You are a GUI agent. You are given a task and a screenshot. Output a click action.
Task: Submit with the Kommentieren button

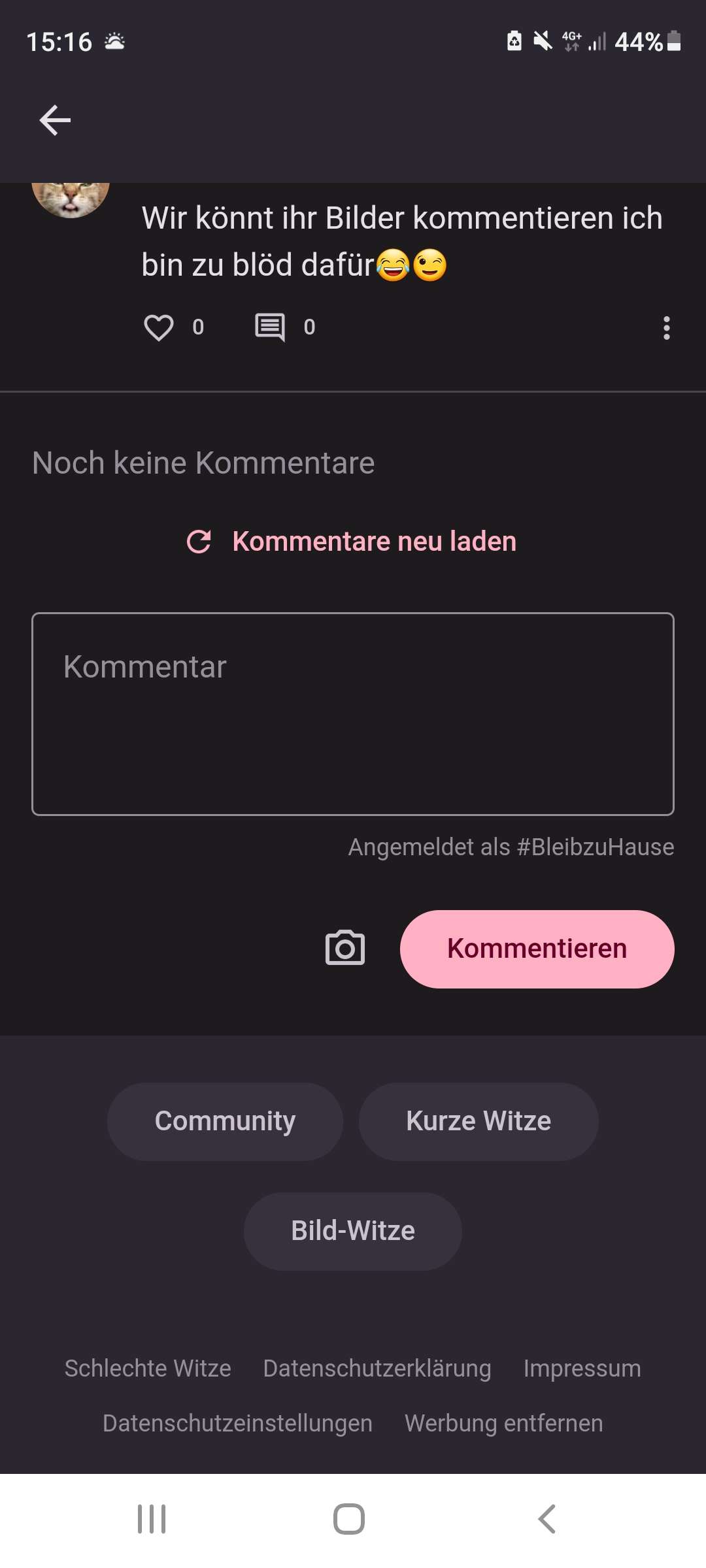point(537,949)
